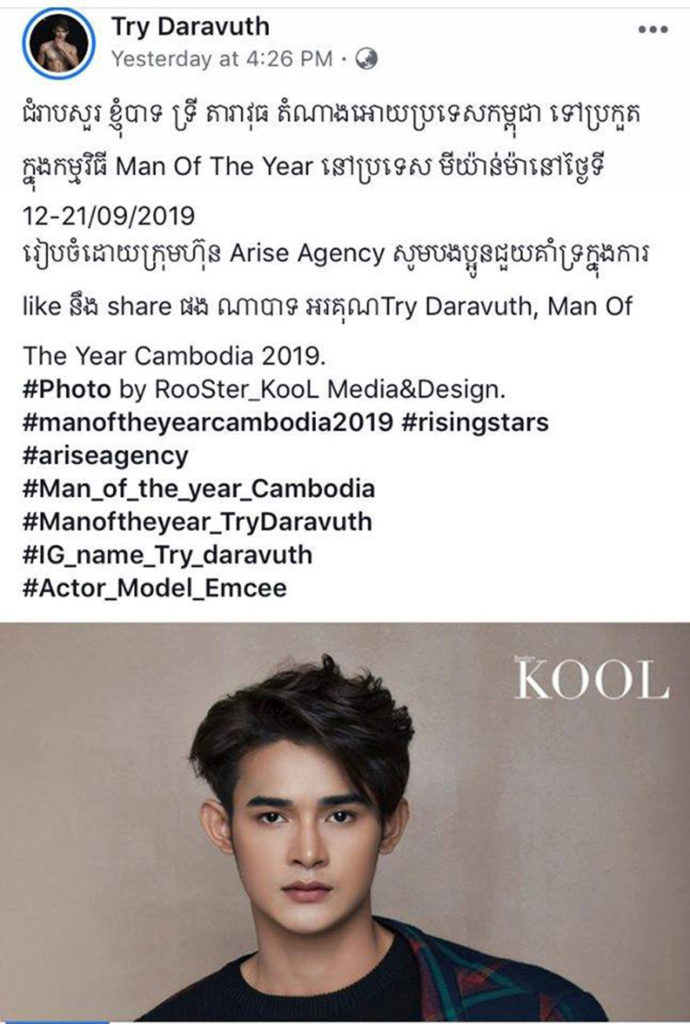Open the #risingstars hashtag

point(475,422)
